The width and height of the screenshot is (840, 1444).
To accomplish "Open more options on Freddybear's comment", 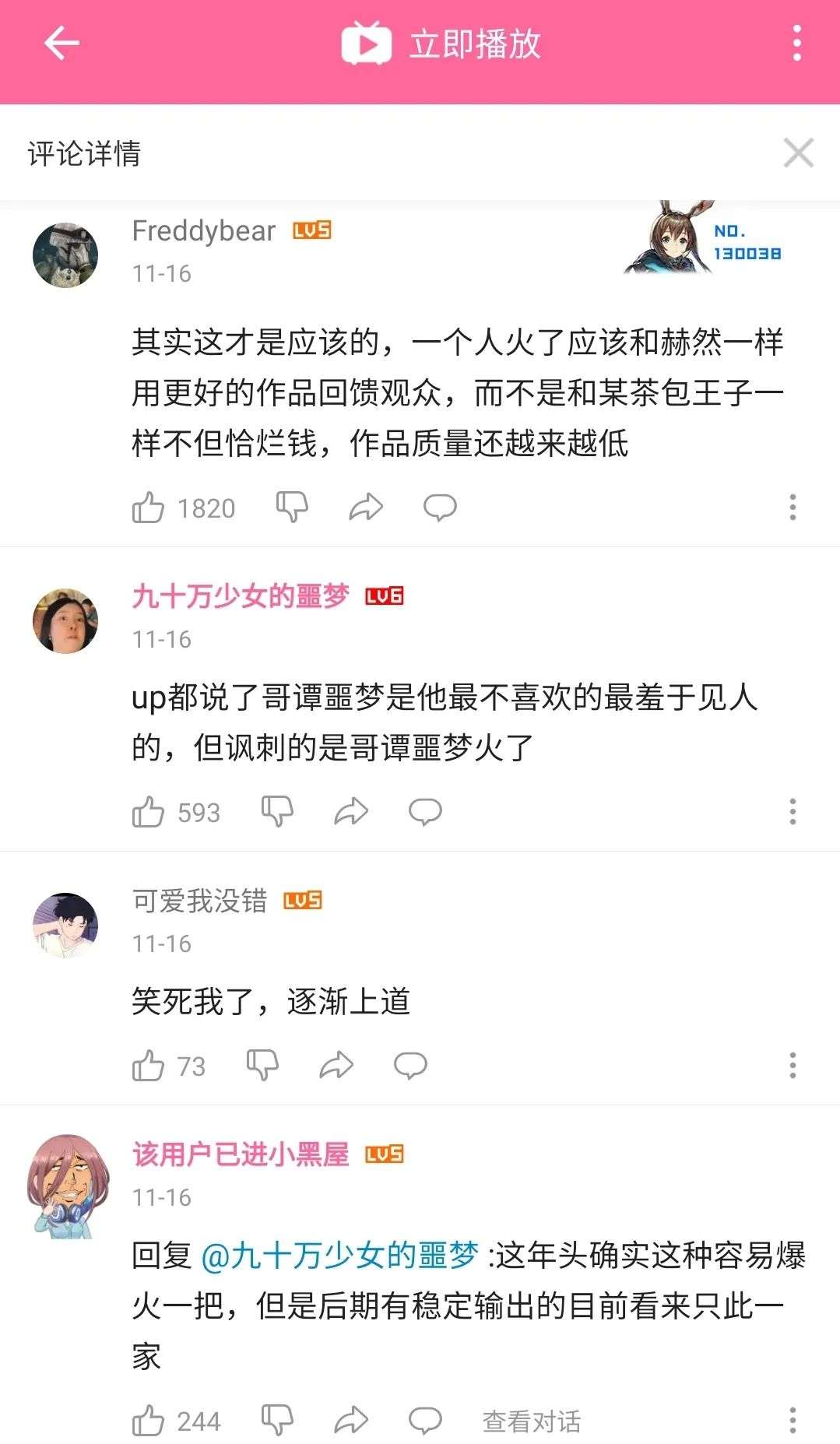I will coord(793,508).
